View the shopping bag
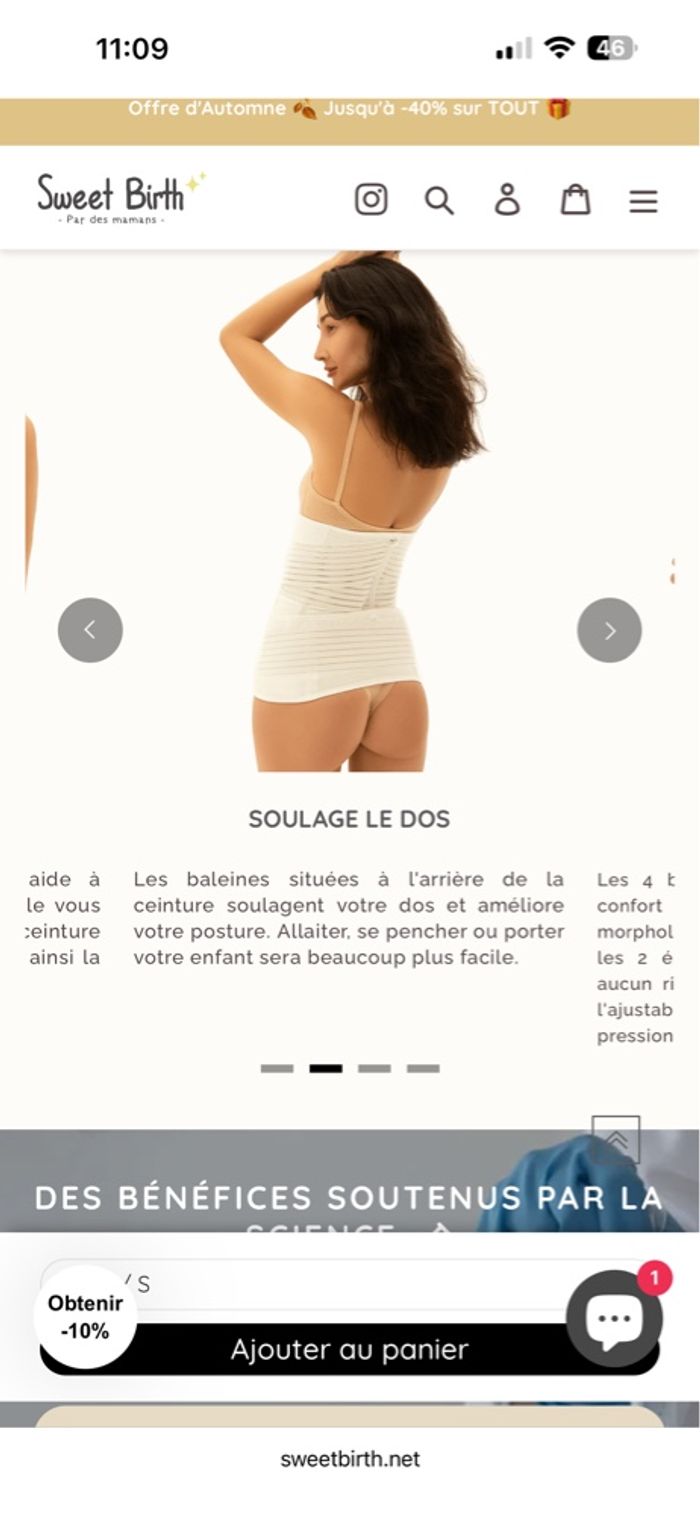 pos(575,200)
